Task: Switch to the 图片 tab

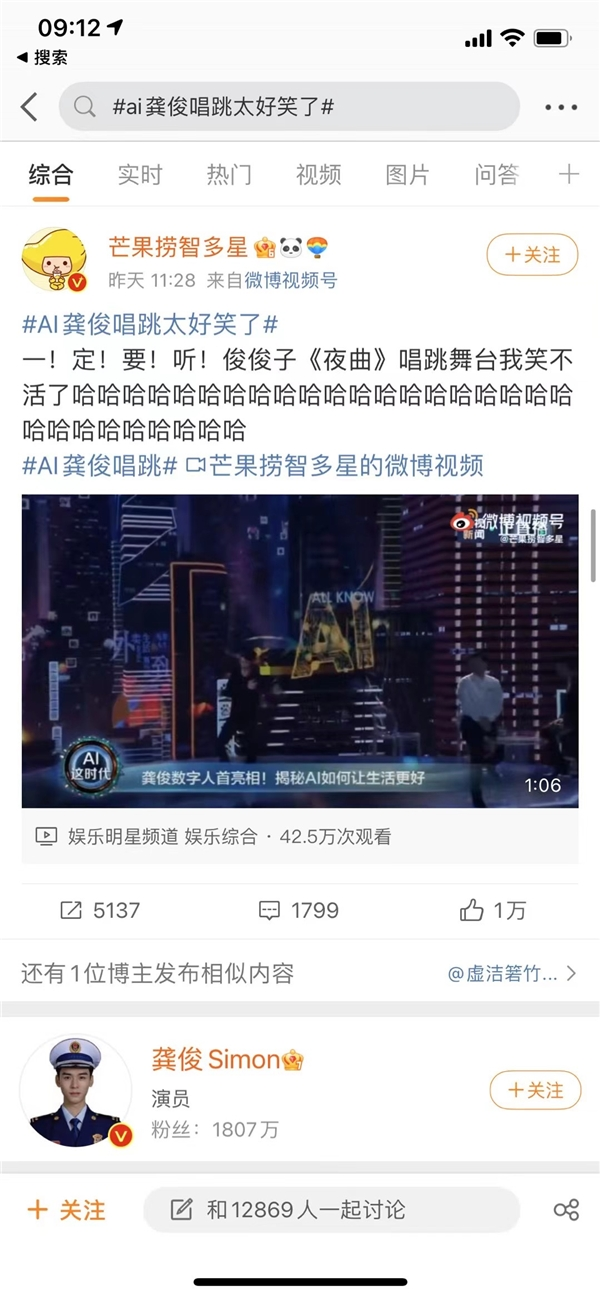Action: [407, 175]
